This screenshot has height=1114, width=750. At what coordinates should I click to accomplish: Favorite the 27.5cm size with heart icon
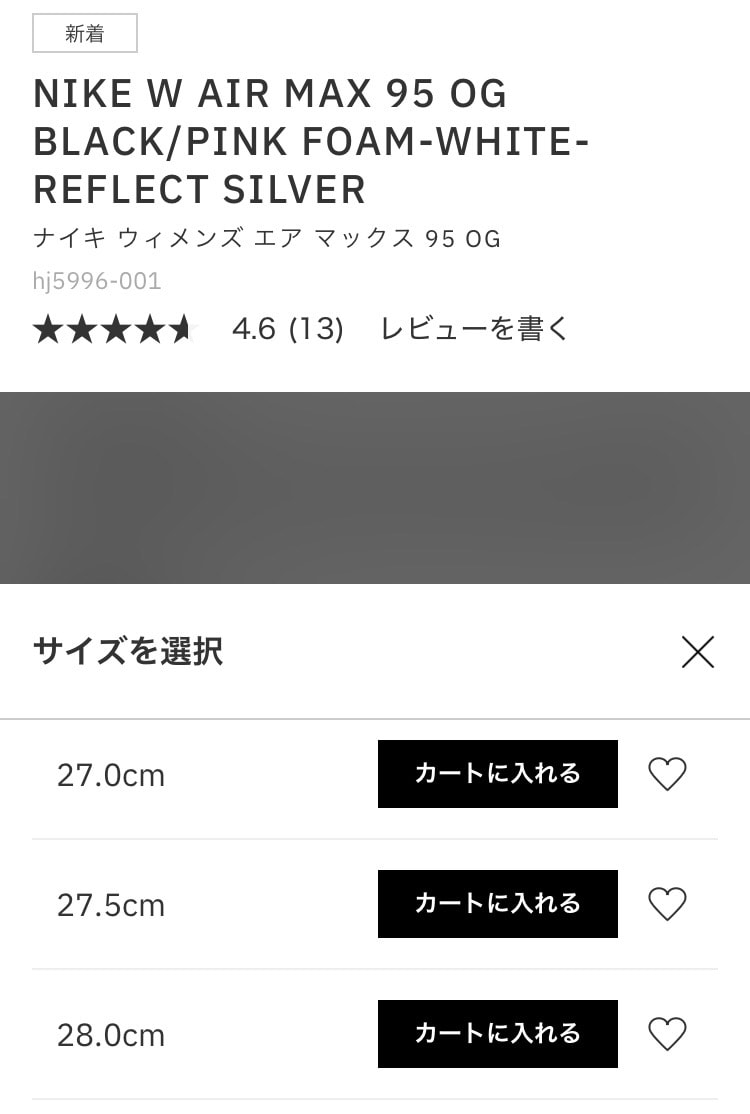[667, 904]
